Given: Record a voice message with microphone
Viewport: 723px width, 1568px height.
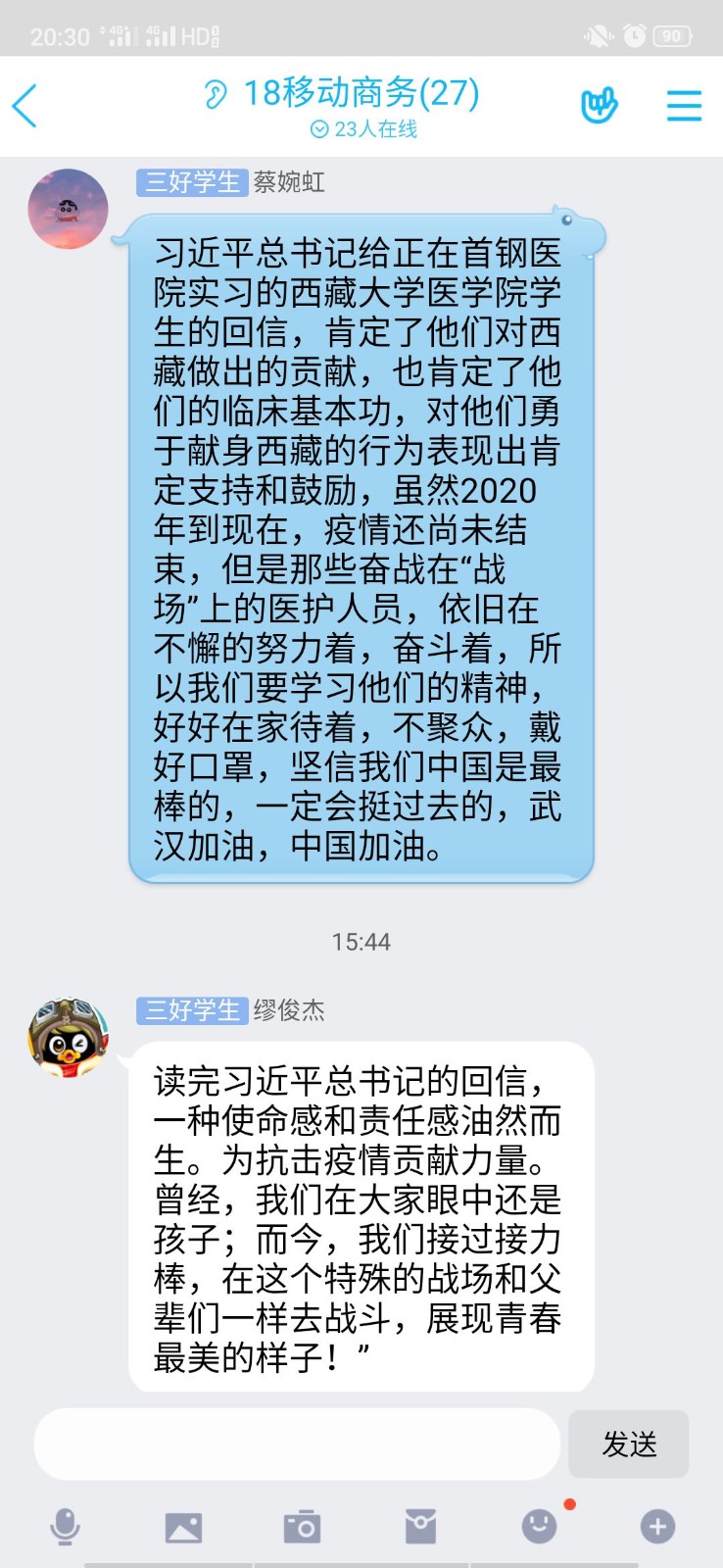Looking at the screenshot, I should pos(65,1526).
